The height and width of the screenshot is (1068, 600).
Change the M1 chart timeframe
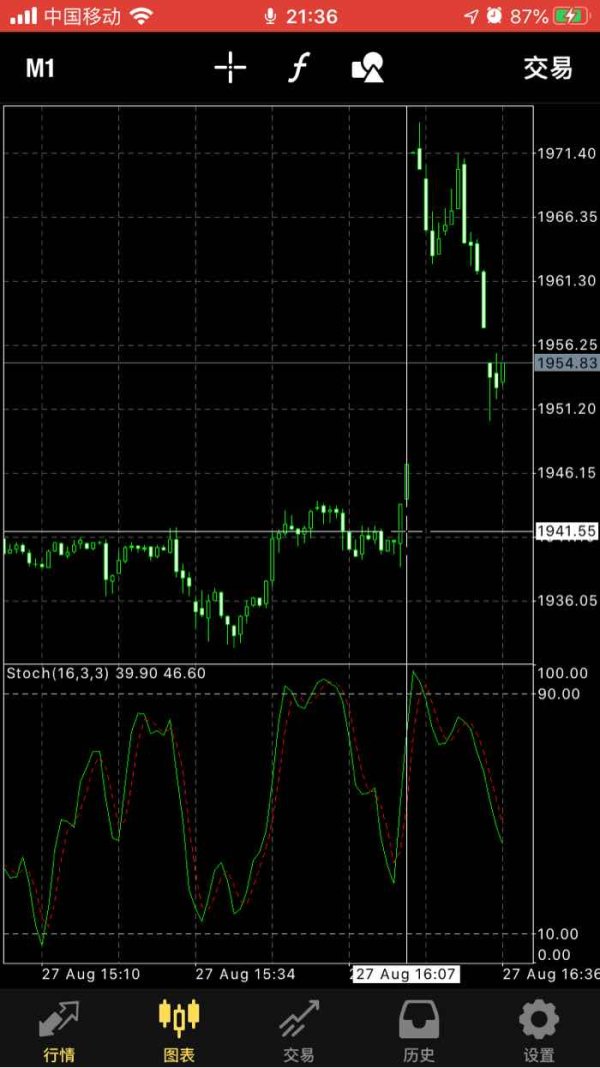[x=40, y=69]
